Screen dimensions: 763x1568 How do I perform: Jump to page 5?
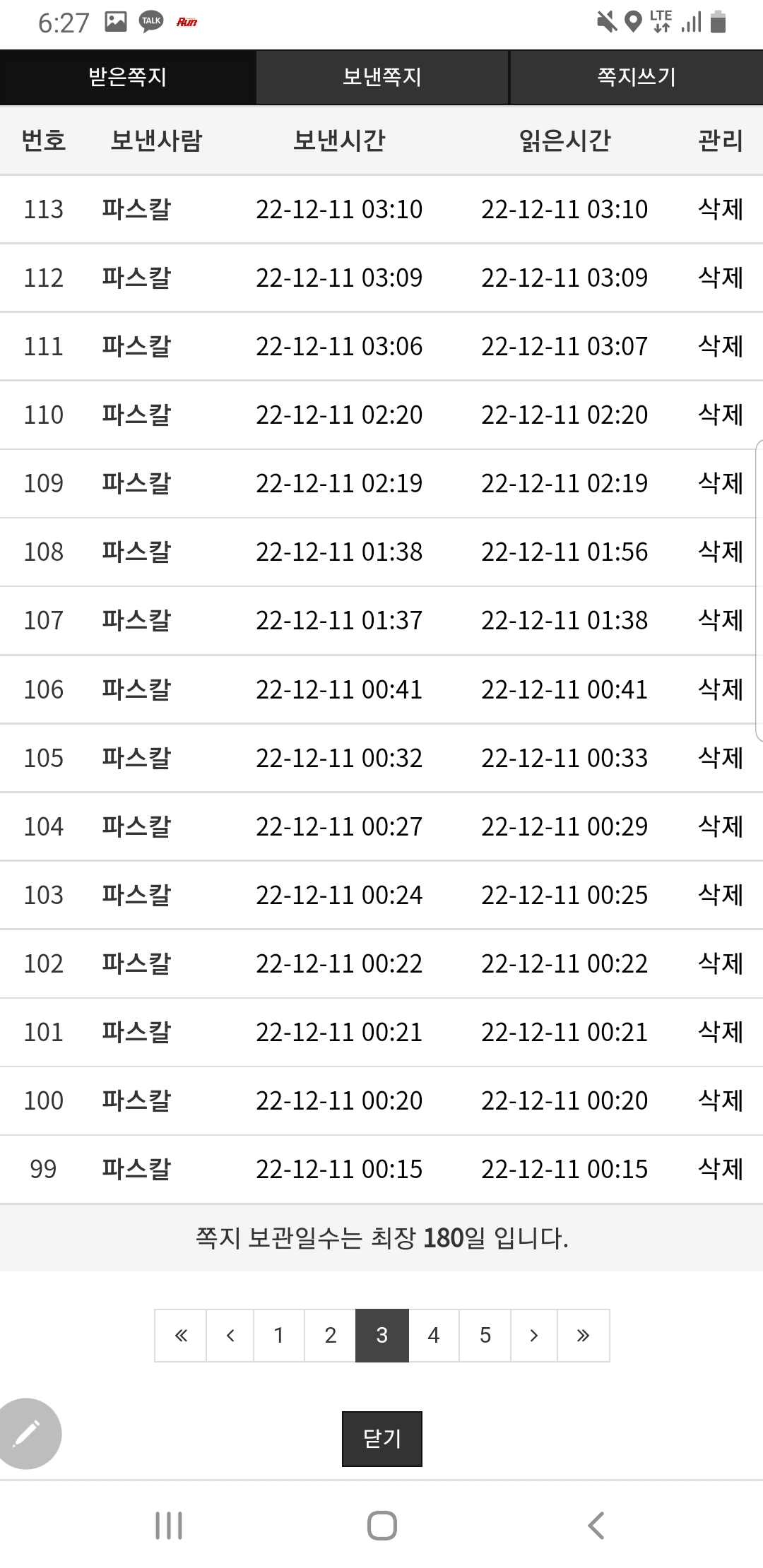point(485,1335)
